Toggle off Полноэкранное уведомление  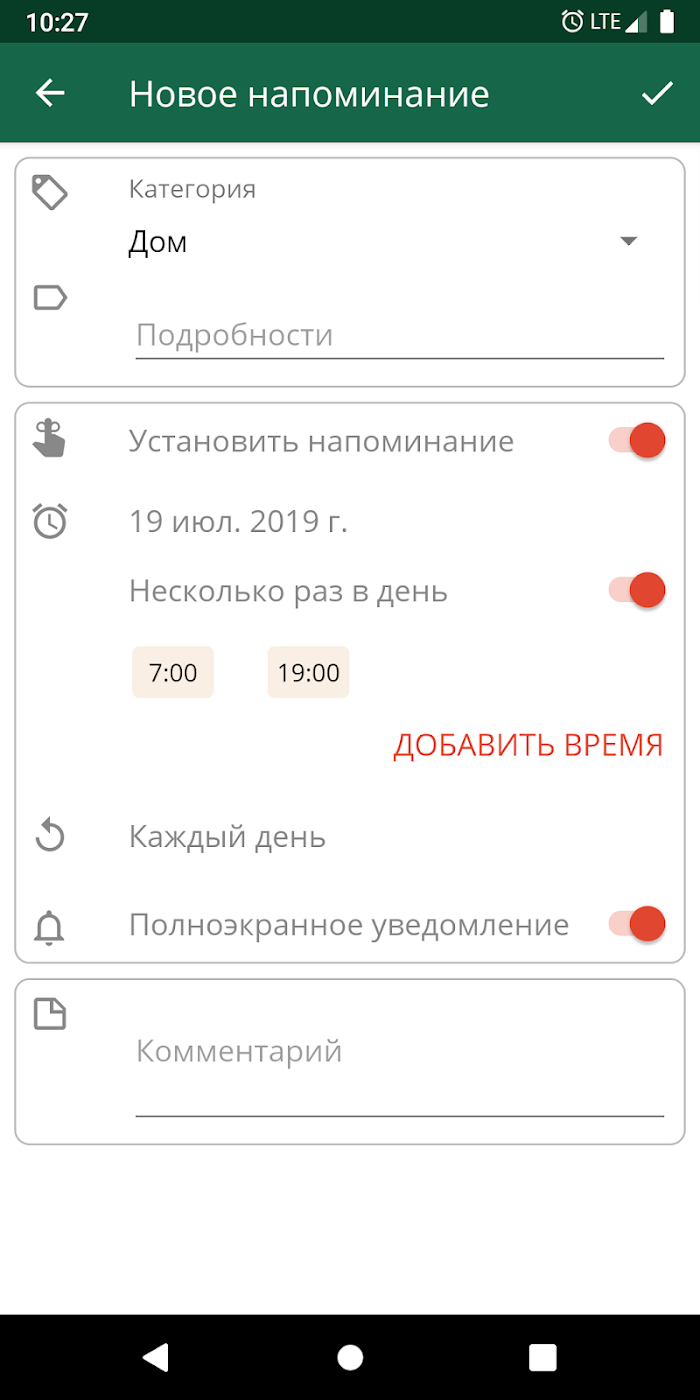pyautogui.click(x=637, y=925)
